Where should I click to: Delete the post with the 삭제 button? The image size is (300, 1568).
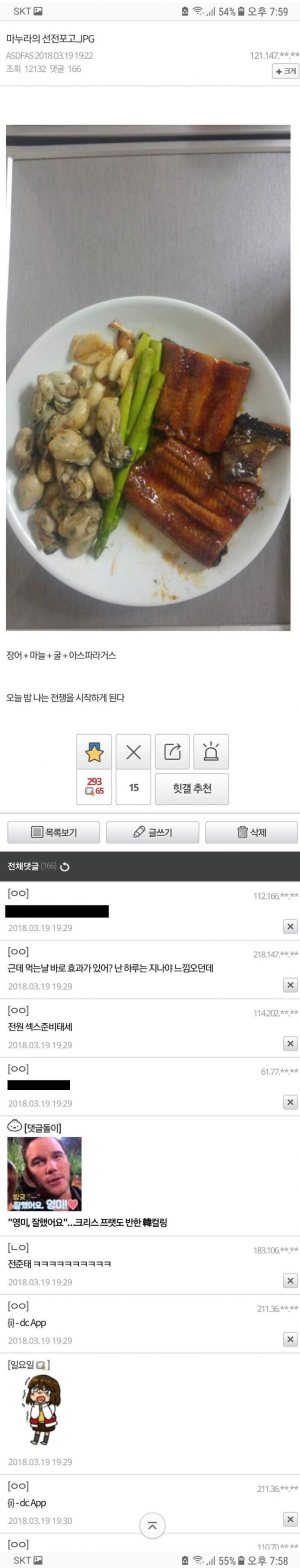(x=250, y=832)
